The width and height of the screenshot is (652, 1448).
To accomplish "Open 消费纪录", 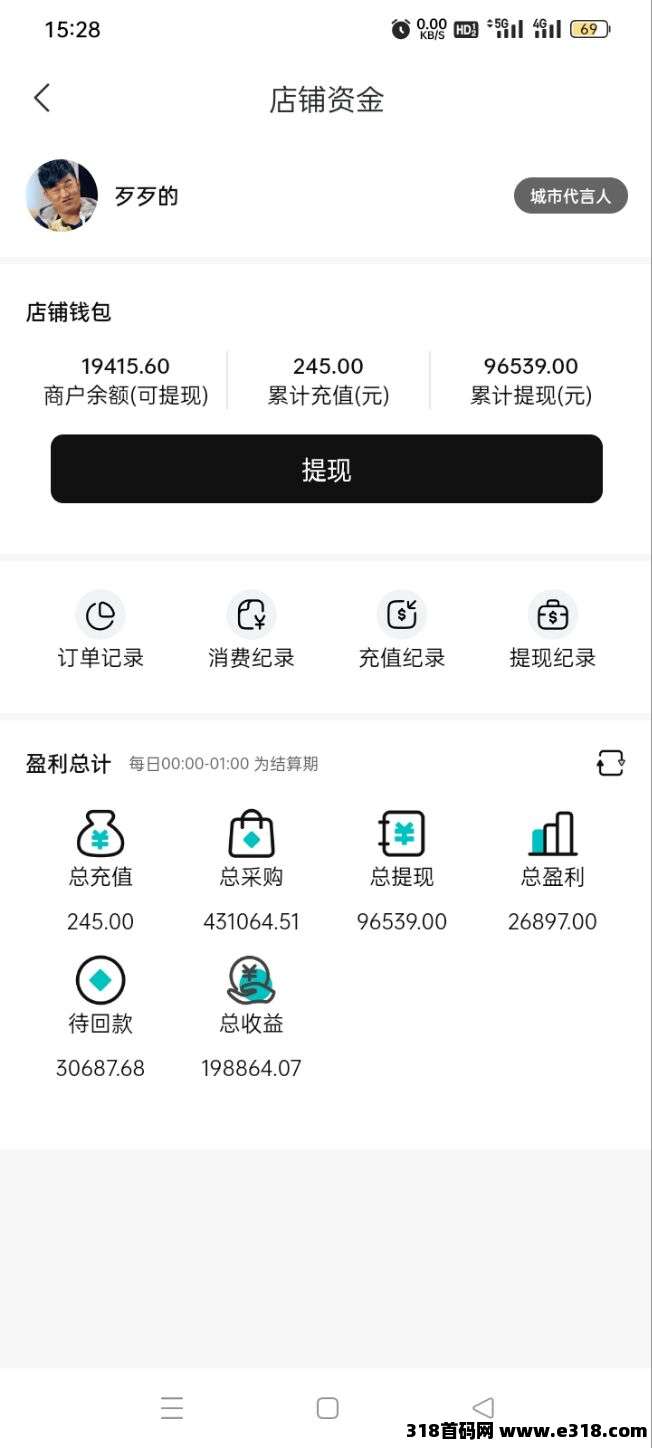I will pos(251,630).
